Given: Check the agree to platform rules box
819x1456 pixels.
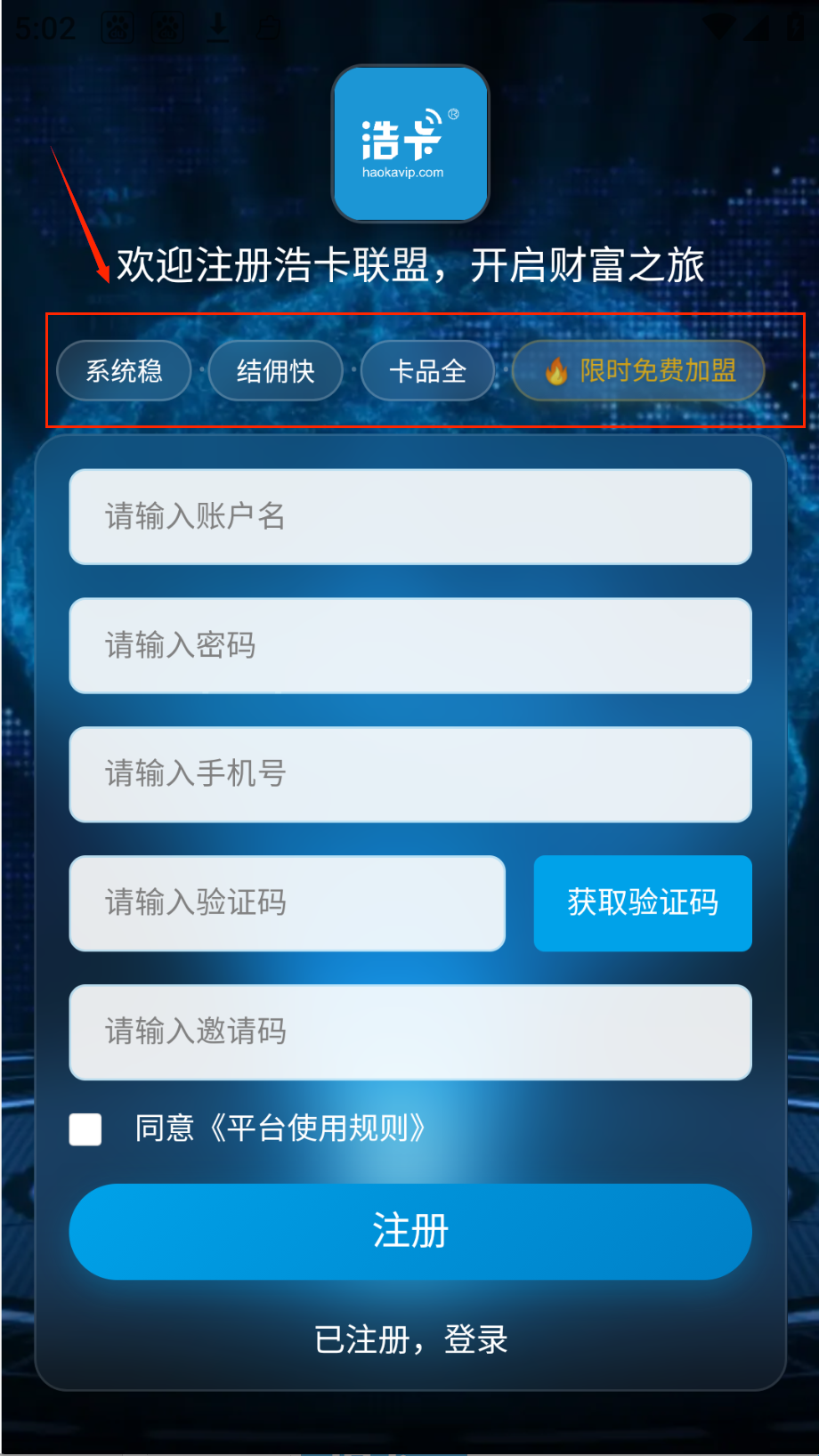Looking at the screenshot, I should click(x=85, y=1129).
